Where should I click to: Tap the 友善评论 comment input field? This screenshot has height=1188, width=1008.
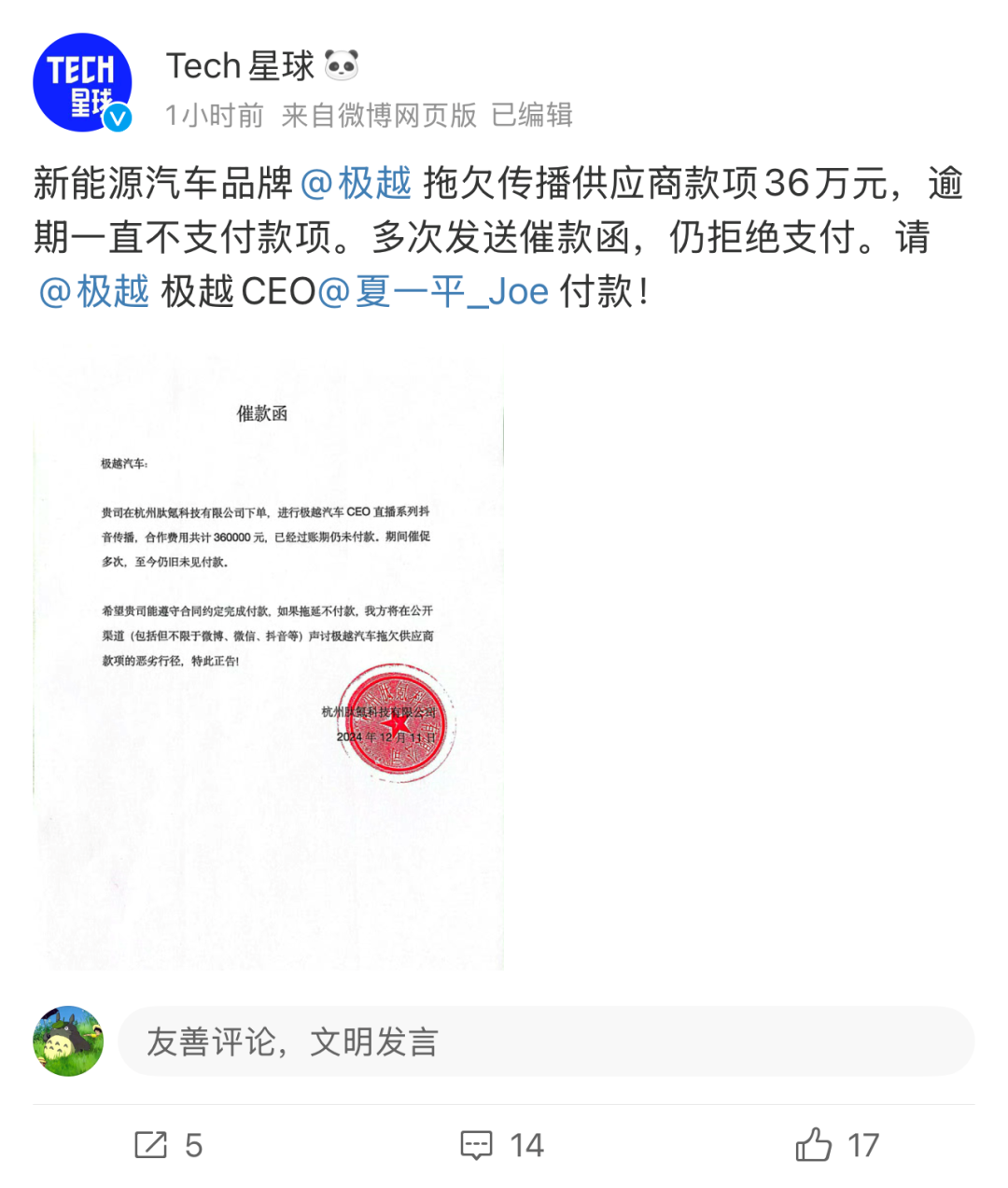[545, 1041]
